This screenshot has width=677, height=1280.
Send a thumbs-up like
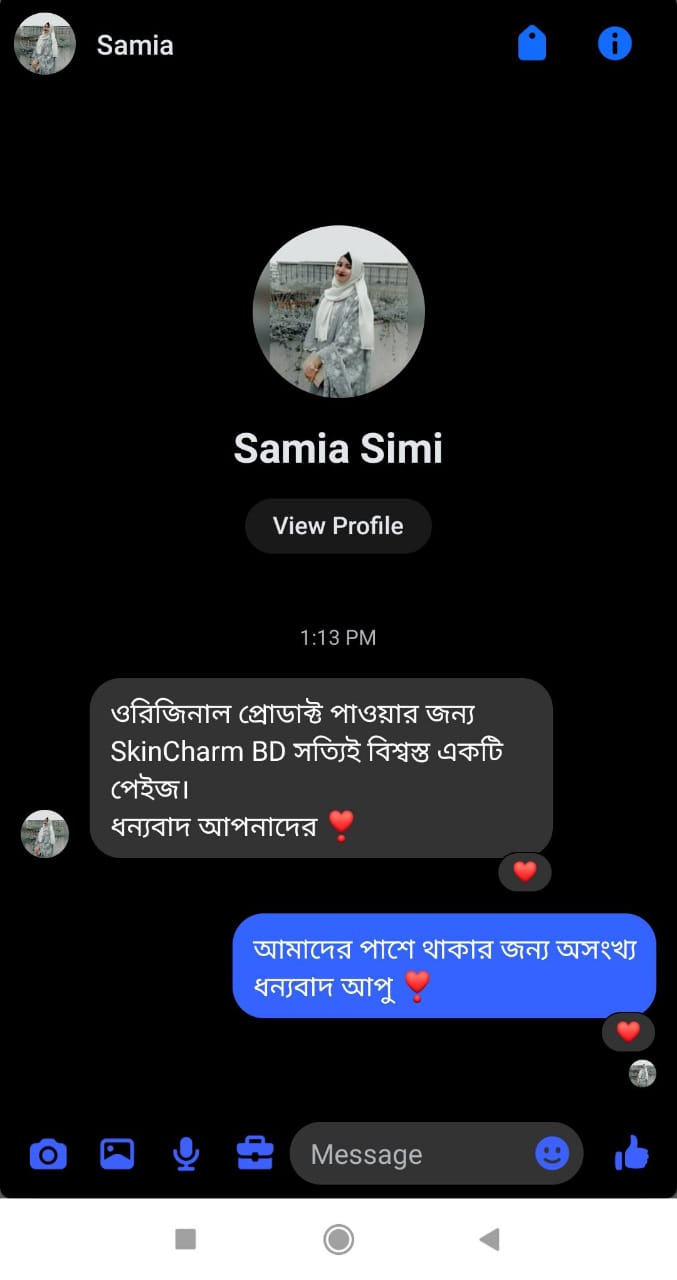point(632,1154)
